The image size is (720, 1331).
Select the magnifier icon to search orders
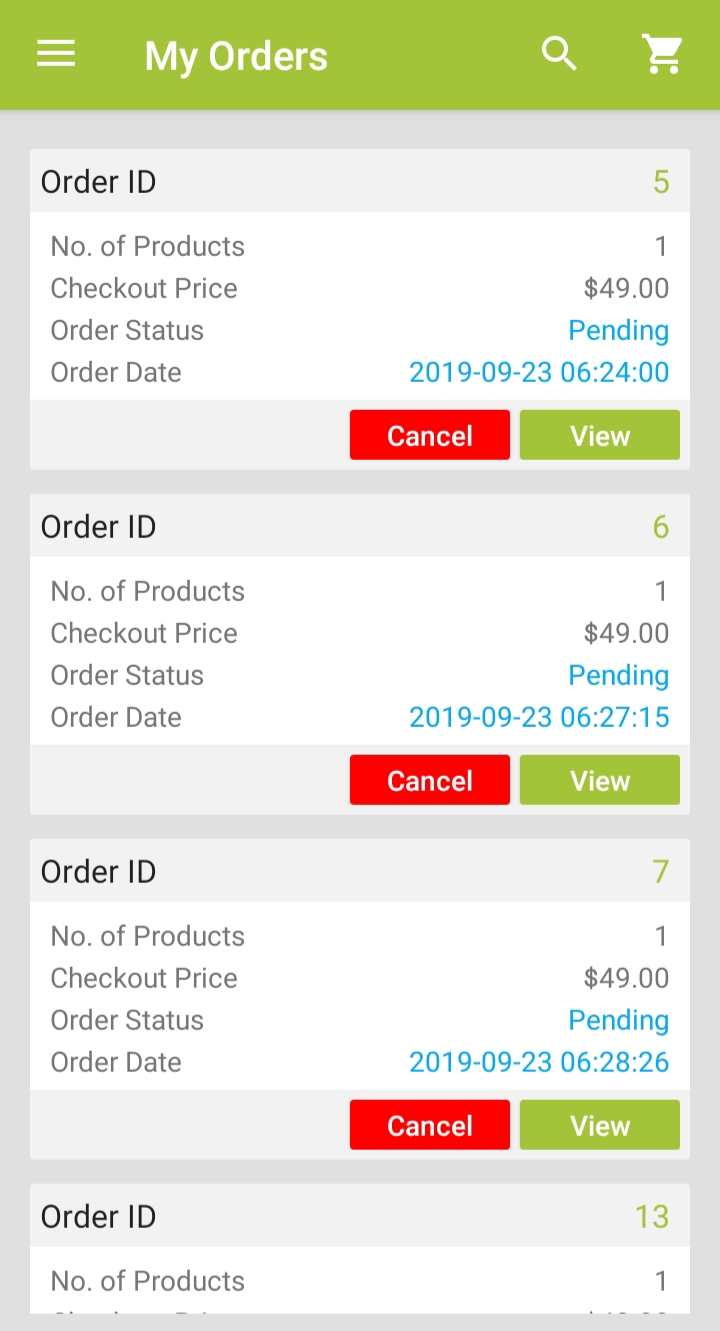[x=559, y=54]
